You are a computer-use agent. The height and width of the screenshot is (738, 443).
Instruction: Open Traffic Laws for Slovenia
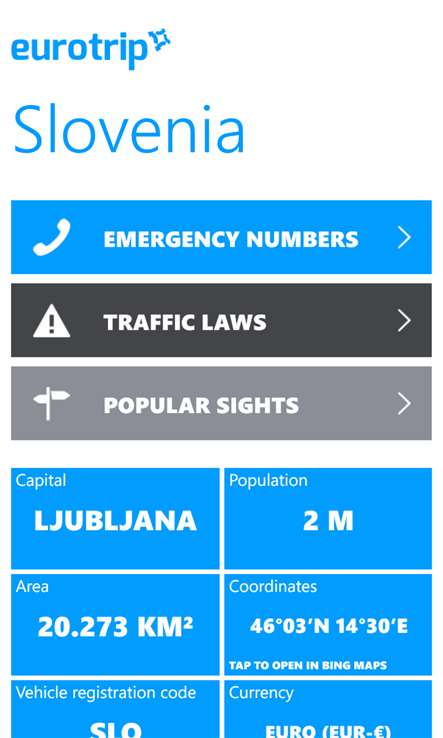click(x=221, y=321)
